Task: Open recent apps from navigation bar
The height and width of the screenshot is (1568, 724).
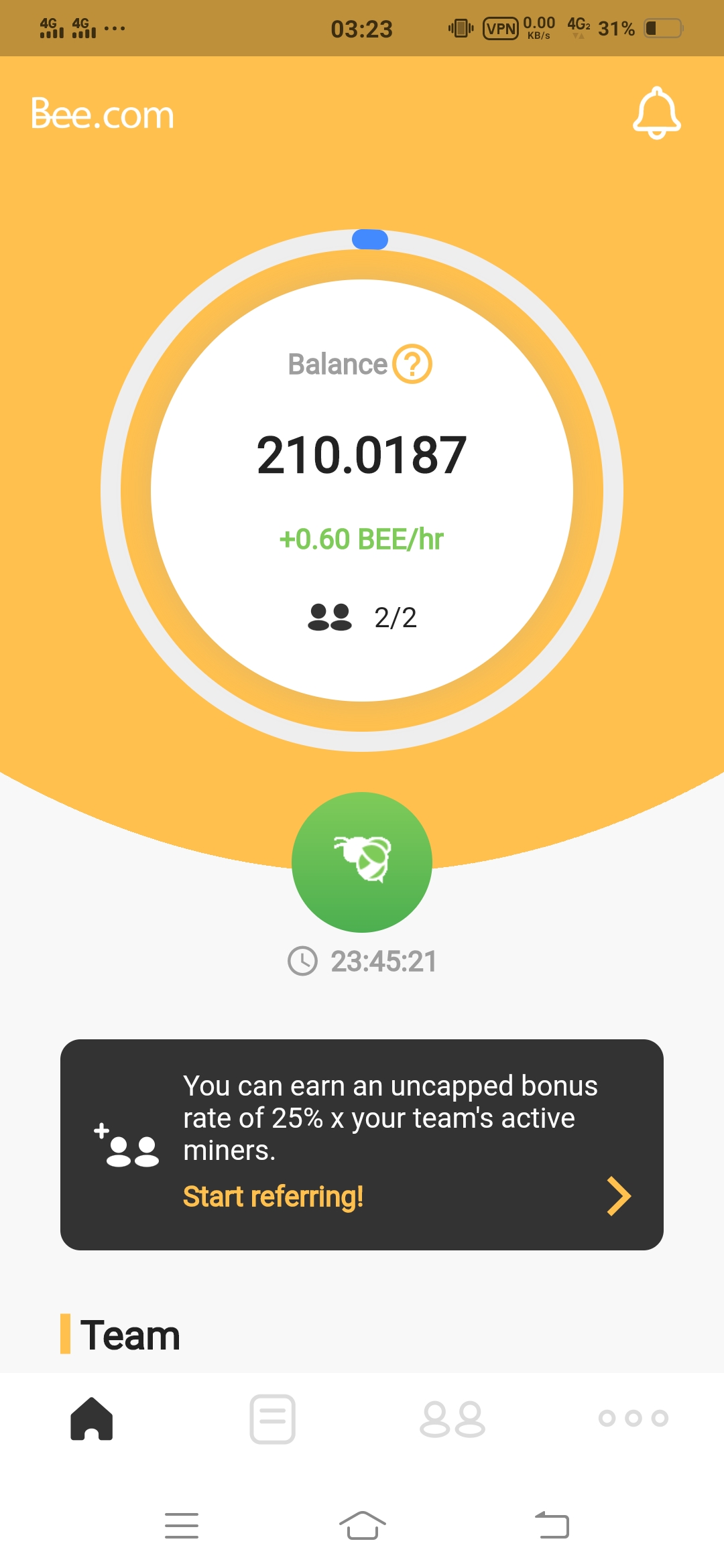Action: (x=182, y=1525)
